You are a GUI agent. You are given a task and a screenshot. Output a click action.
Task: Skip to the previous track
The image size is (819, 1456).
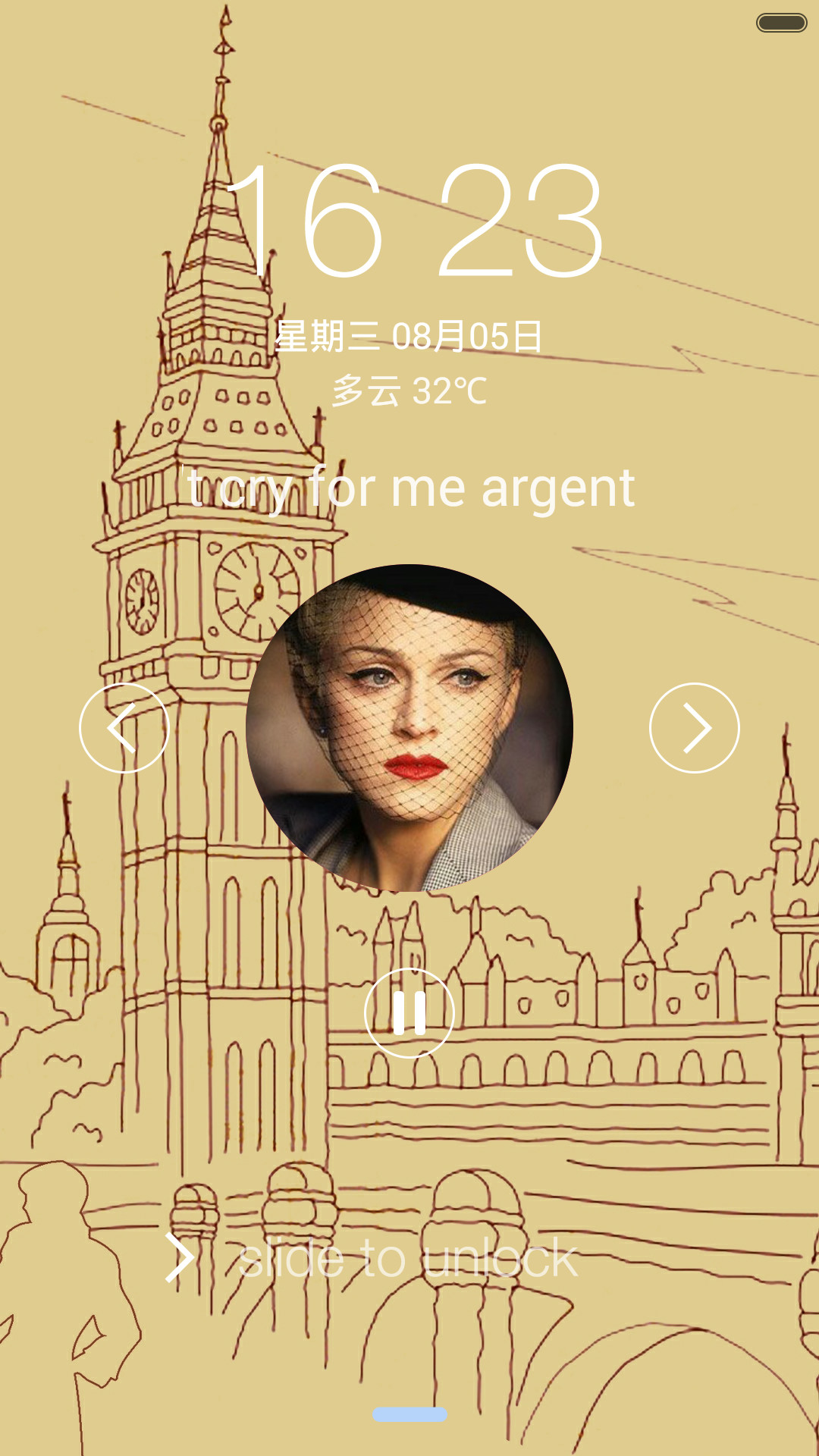(124, 728)
